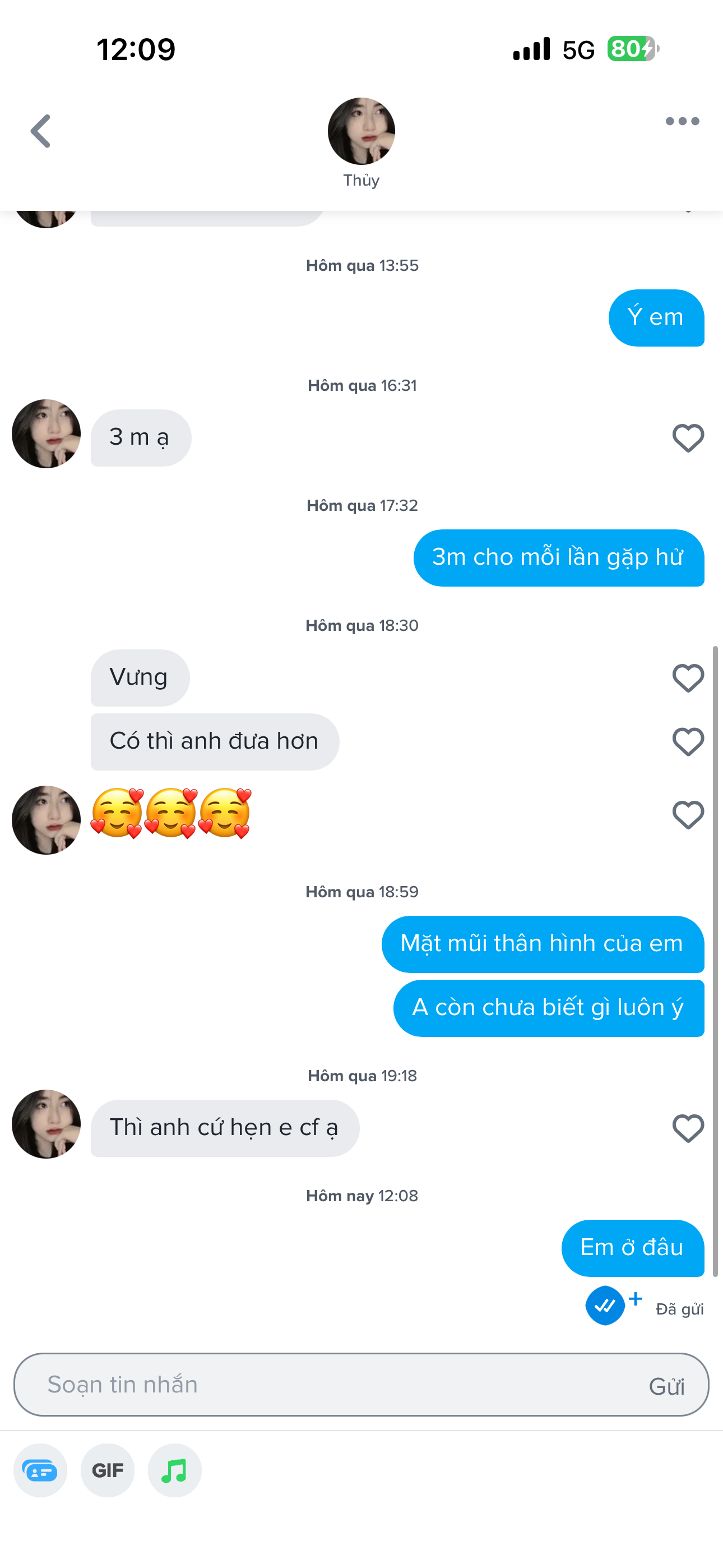This screenshot has width=723, height=1568.
Task: Open the three-dot overflow menu
Action: [682, 121]
